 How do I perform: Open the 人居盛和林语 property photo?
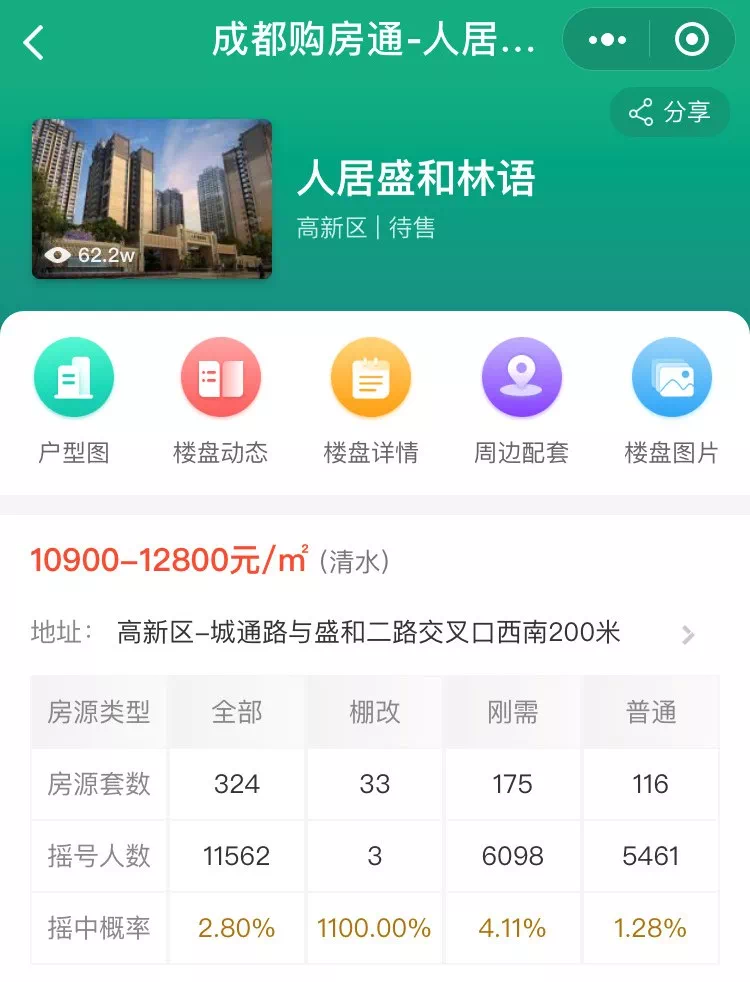click(x=152, y=198)
